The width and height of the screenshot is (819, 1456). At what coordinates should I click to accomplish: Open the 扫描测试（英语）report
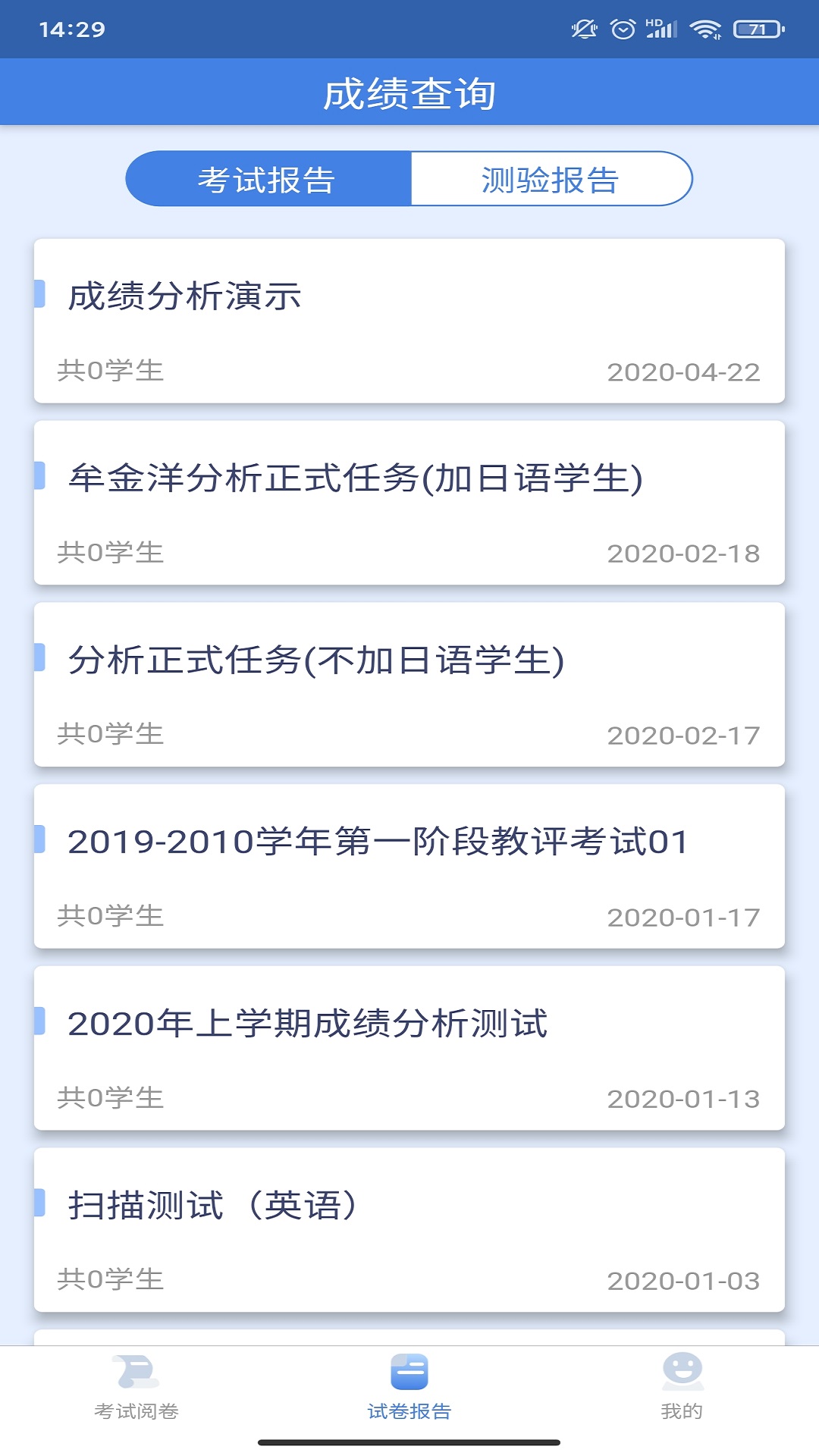pyautogui.click(x=409, y=1230)
